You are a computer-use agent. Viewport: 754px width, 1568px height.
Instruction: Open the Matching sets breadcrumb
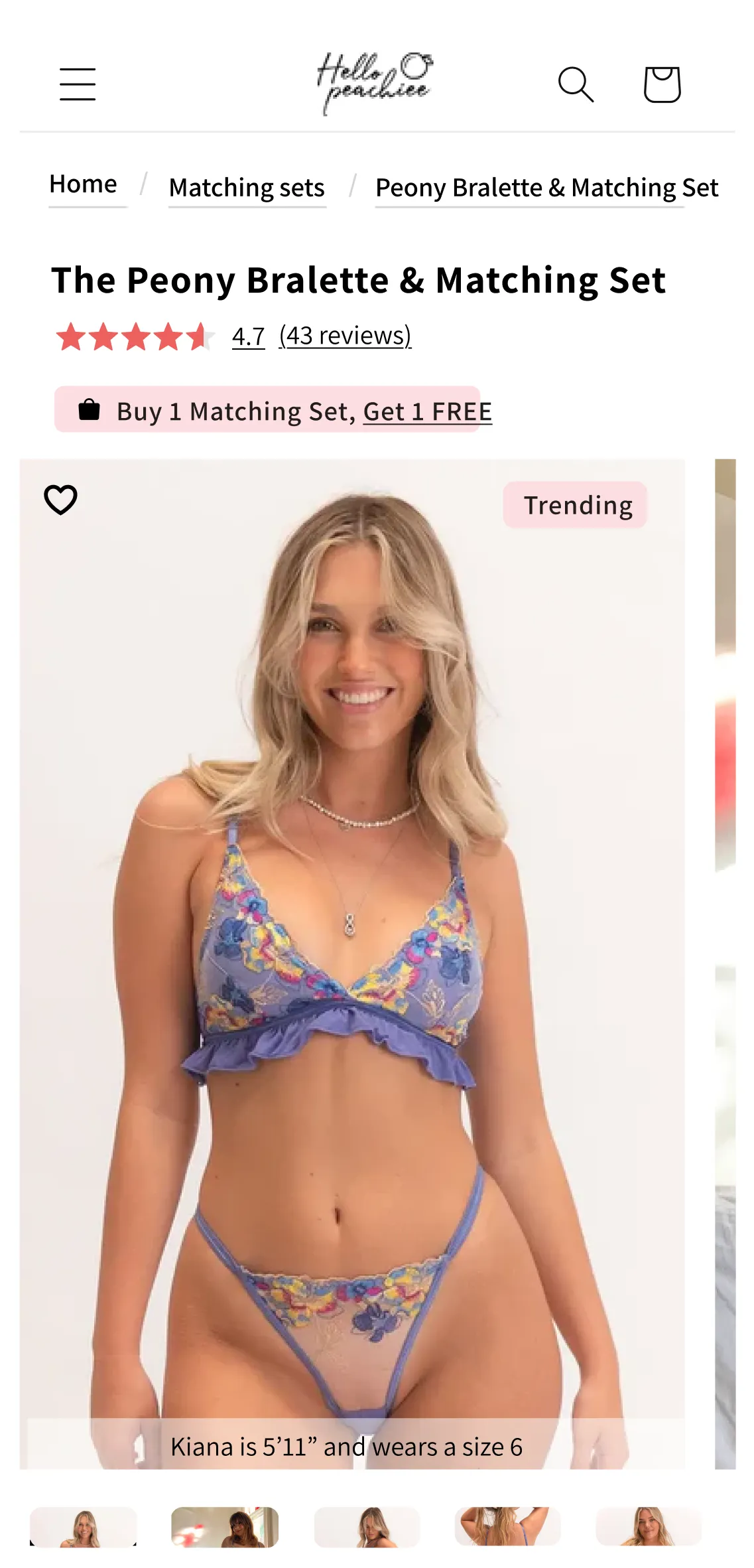247,188
